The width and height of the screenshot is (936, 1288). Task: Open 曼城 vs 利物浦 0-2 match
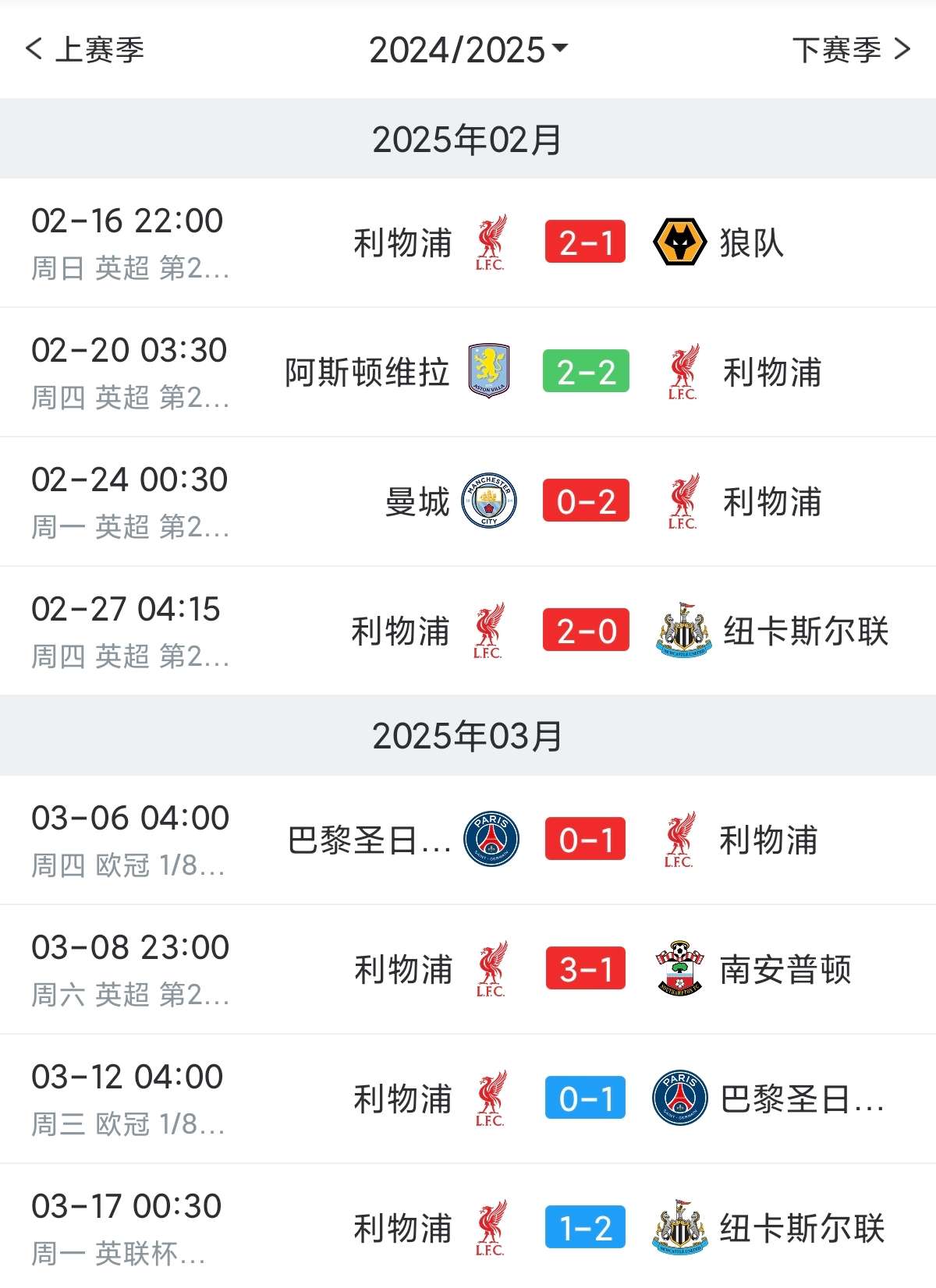[x=585, y=501]
